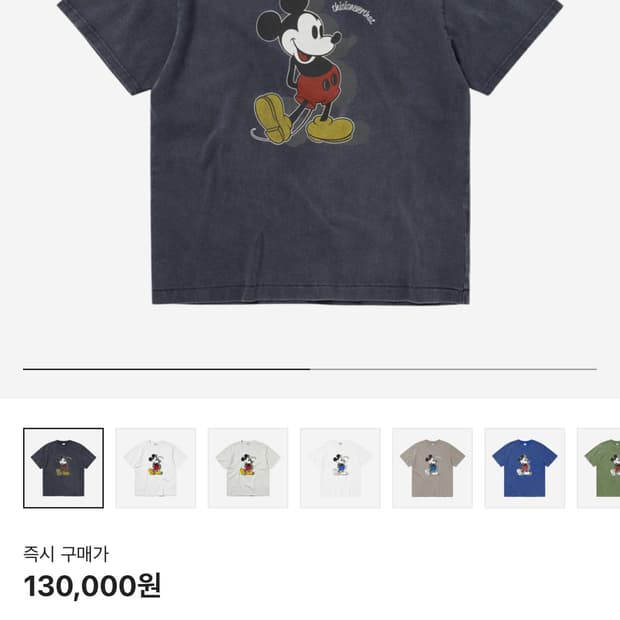Viewport: 620px width, 620px height.
Task: Choose the white tee with red-shorts Mickey
Action: [x=156, y=468]
